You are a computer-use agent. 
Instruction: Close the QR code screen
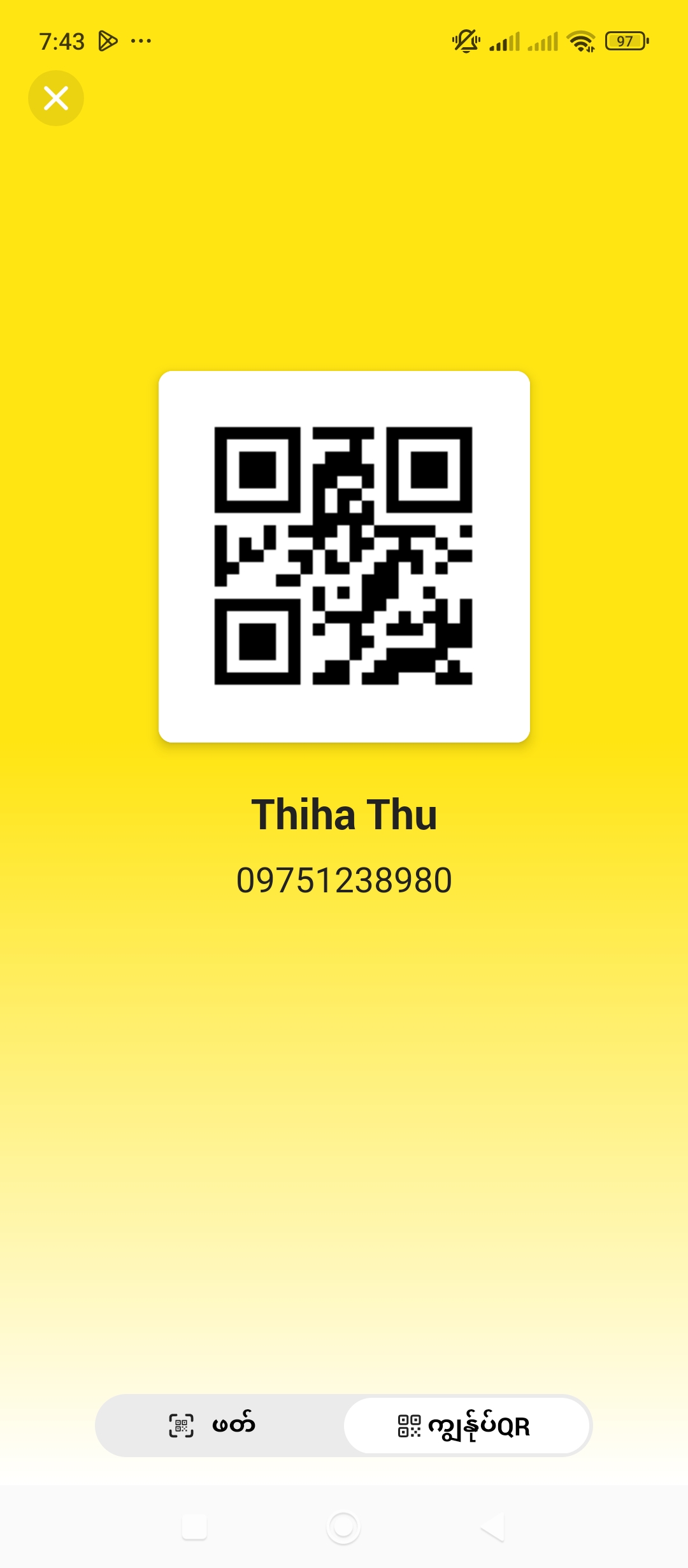coord(56,98)
